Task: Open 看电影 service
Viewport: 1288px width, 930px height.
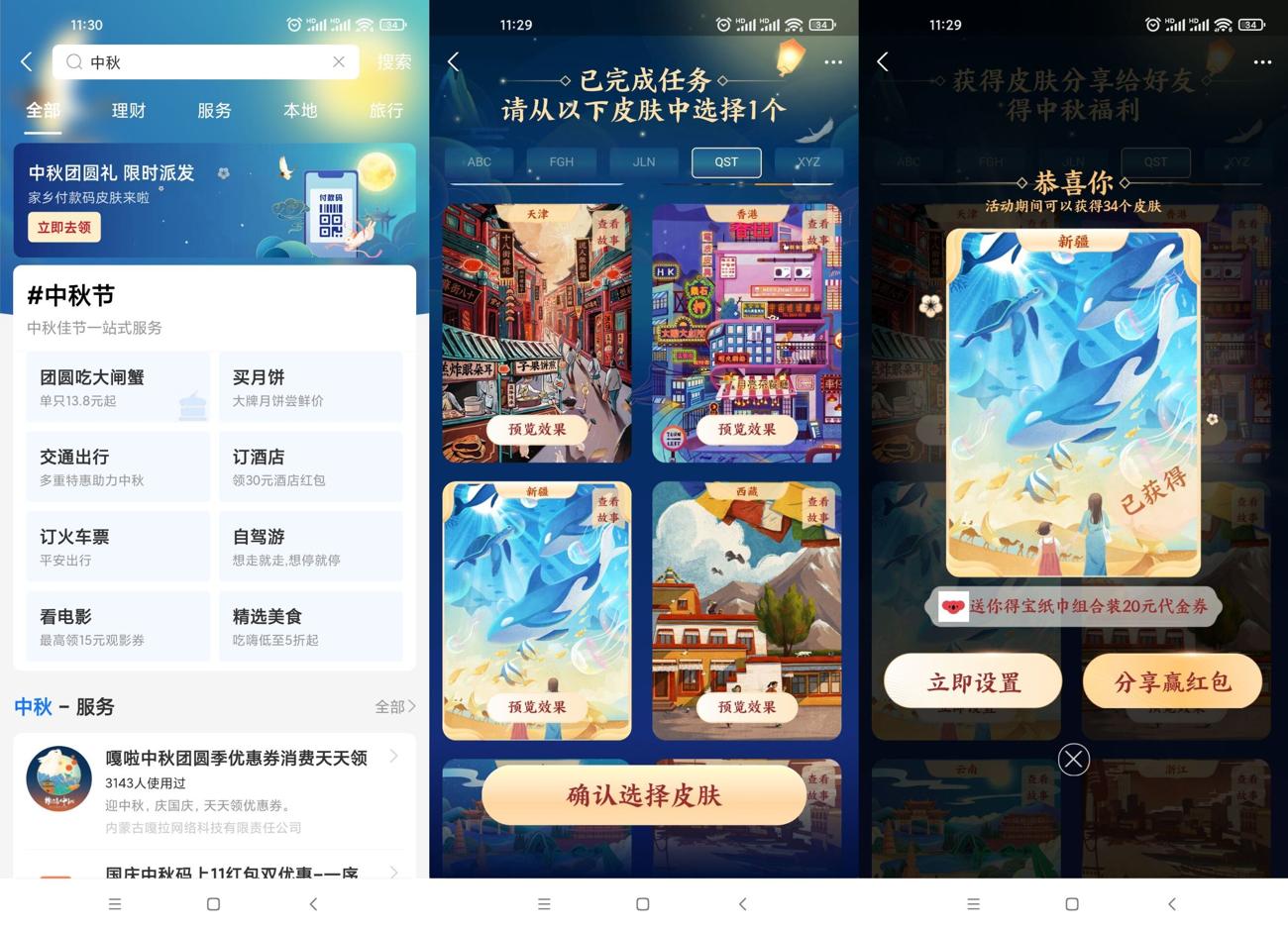Action: [118, 626]
